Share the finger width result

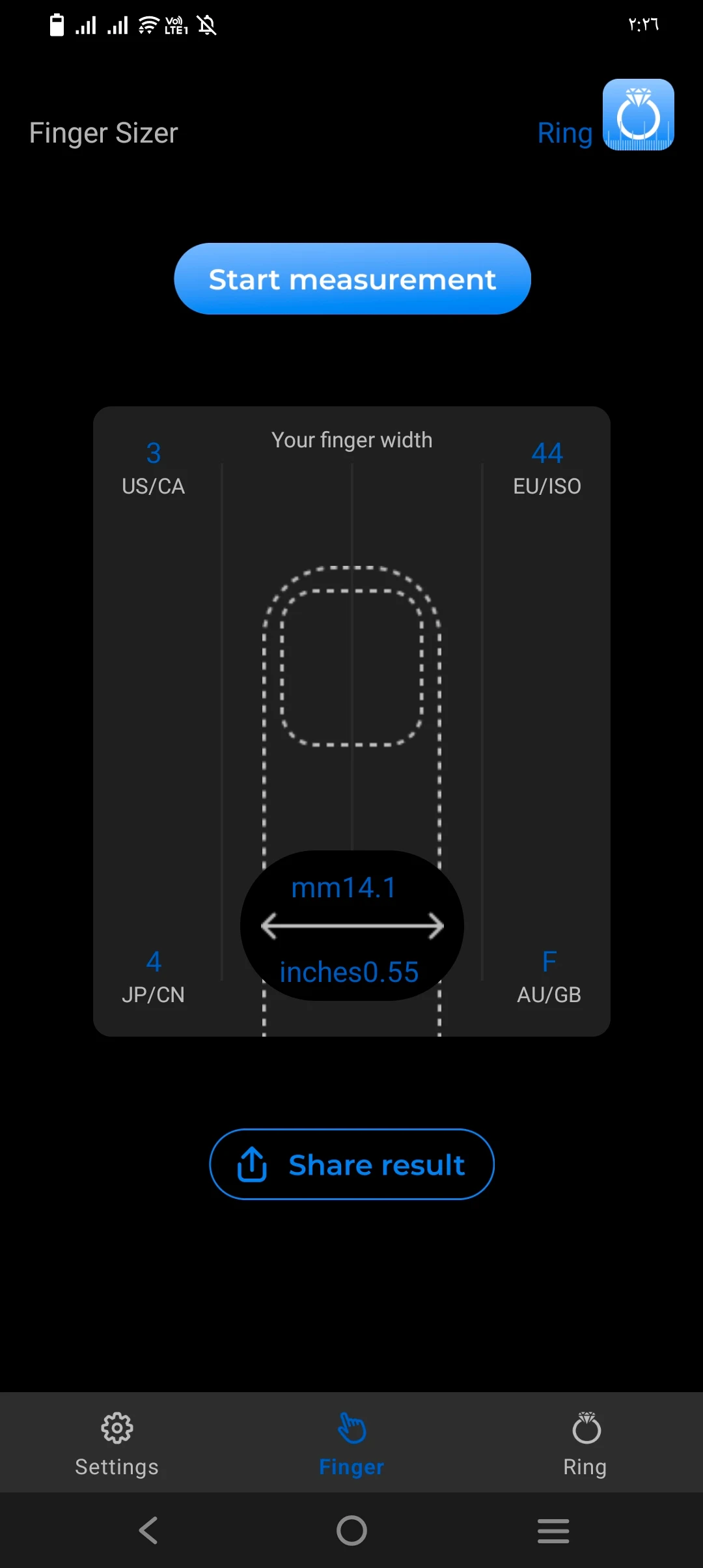351,1164
